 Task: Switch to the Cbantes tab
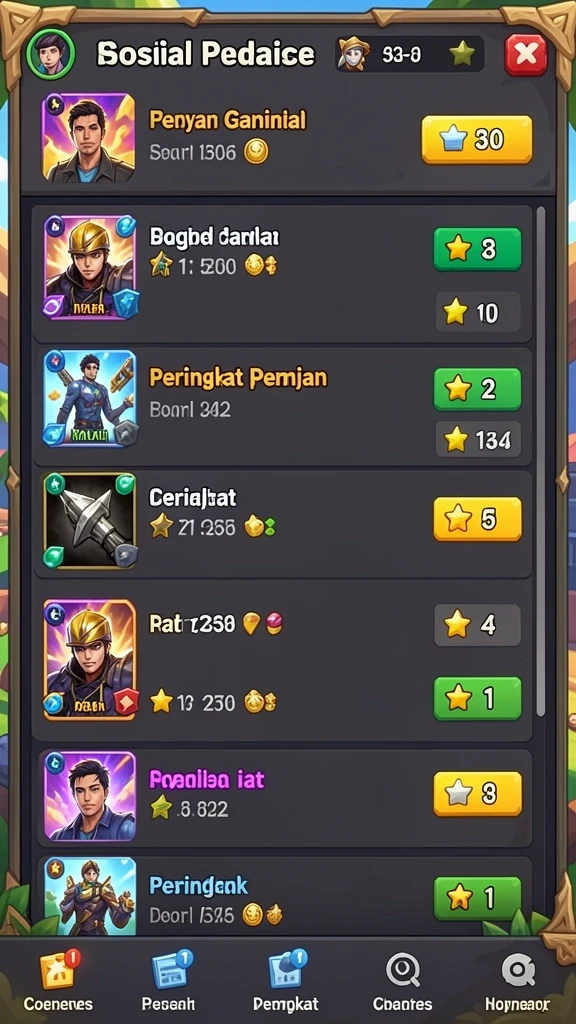click(x=402, y=980)
